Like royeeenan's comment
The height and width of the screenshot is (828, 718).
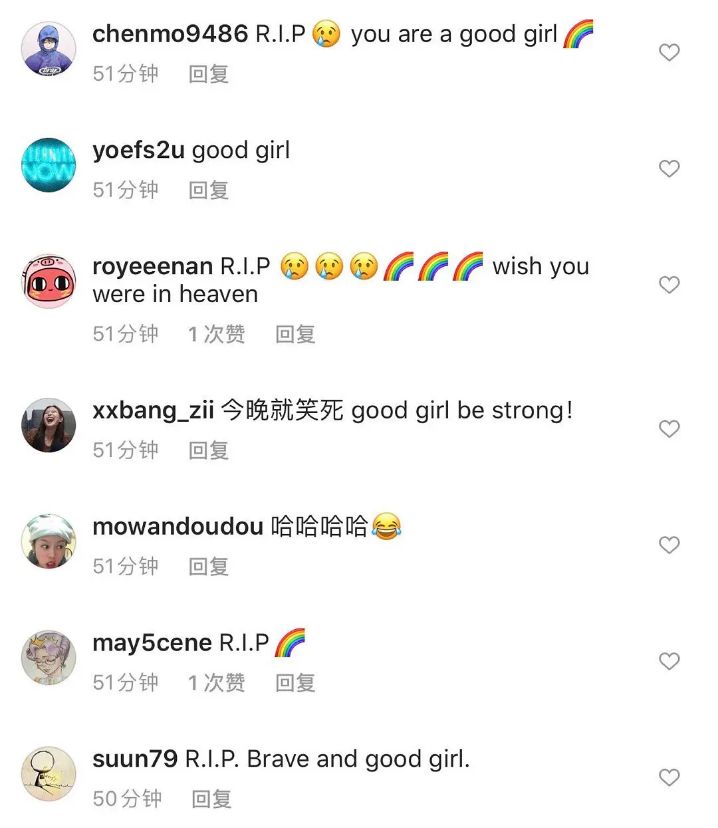tap(669, 285)
